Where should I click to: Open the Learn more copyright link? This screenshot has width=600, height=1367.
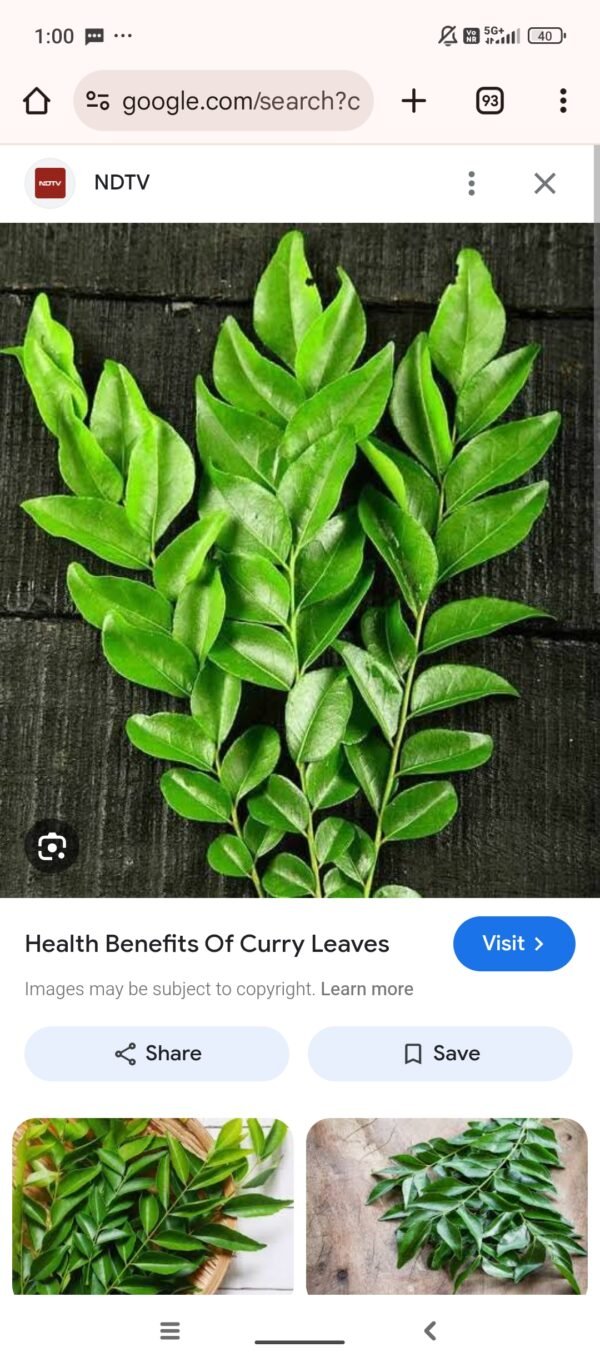[367, 989]
